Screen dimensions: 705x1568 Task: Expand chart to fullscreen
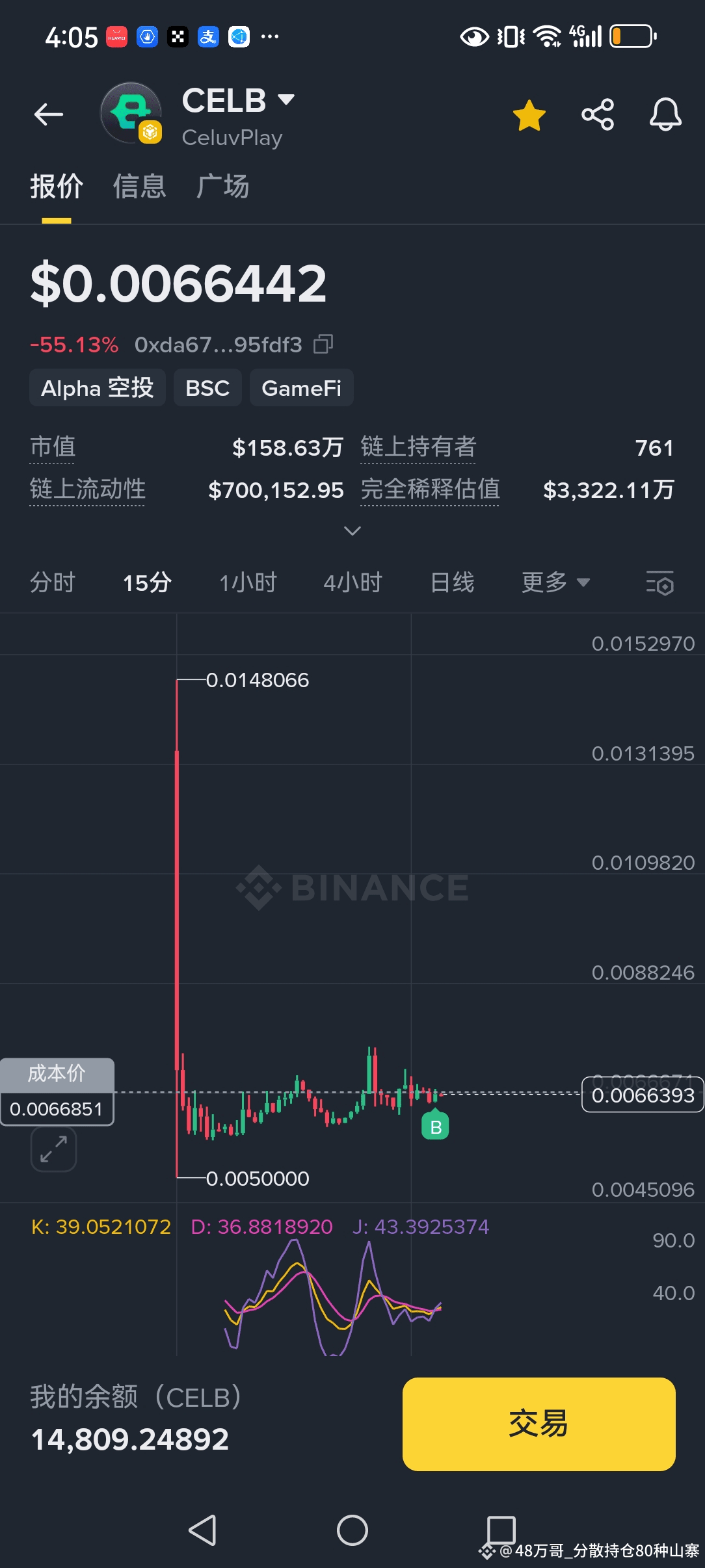point(53,1149)
